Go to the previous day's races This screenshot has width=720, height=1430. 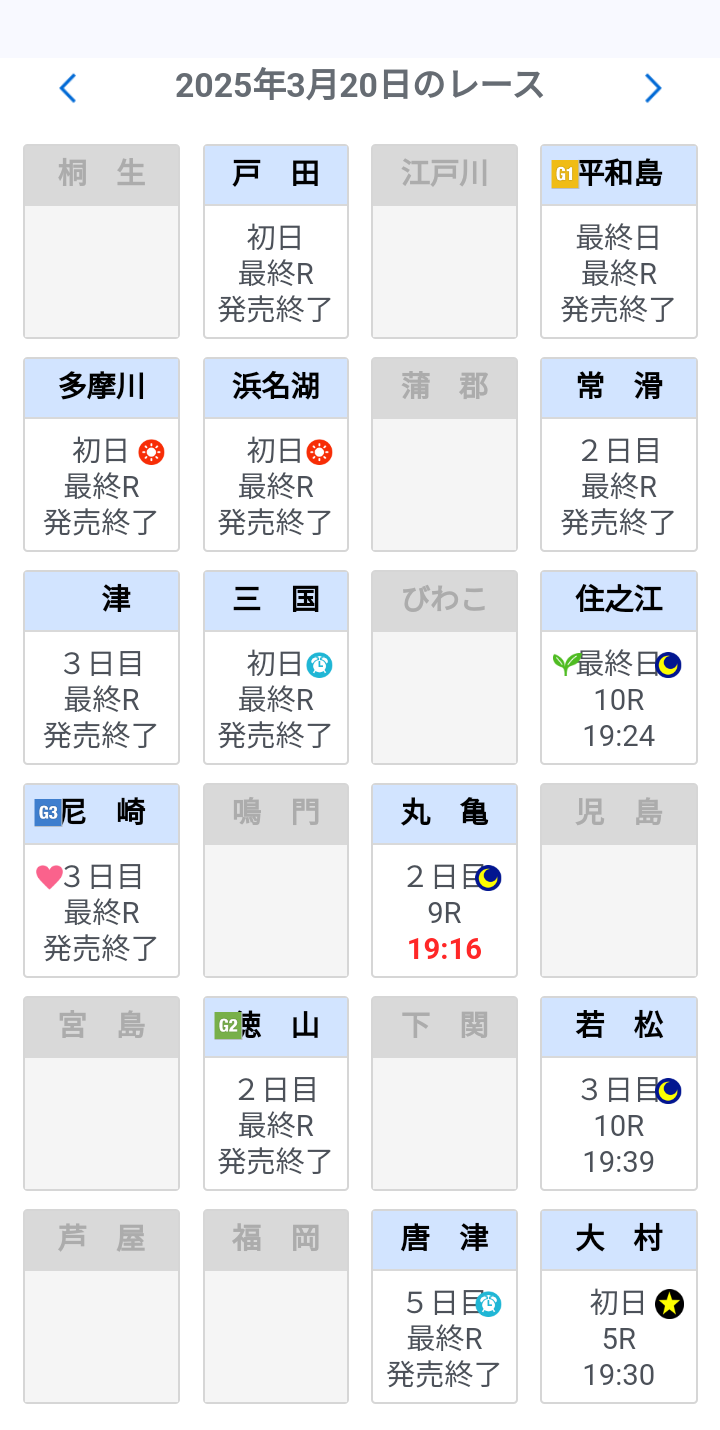click(x=67, y=88)
